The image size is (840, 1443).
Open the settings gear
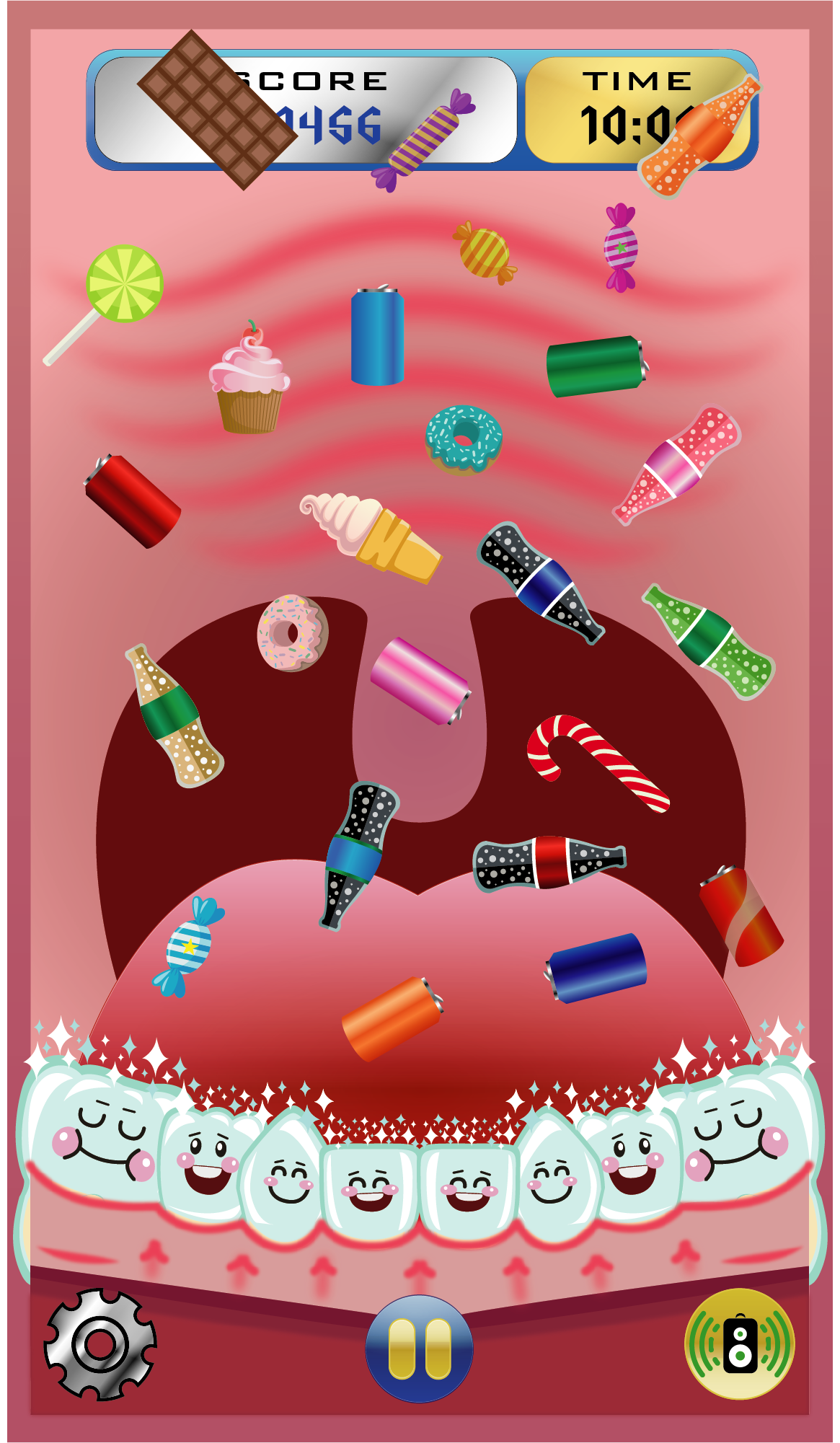tap(100, 1344)
